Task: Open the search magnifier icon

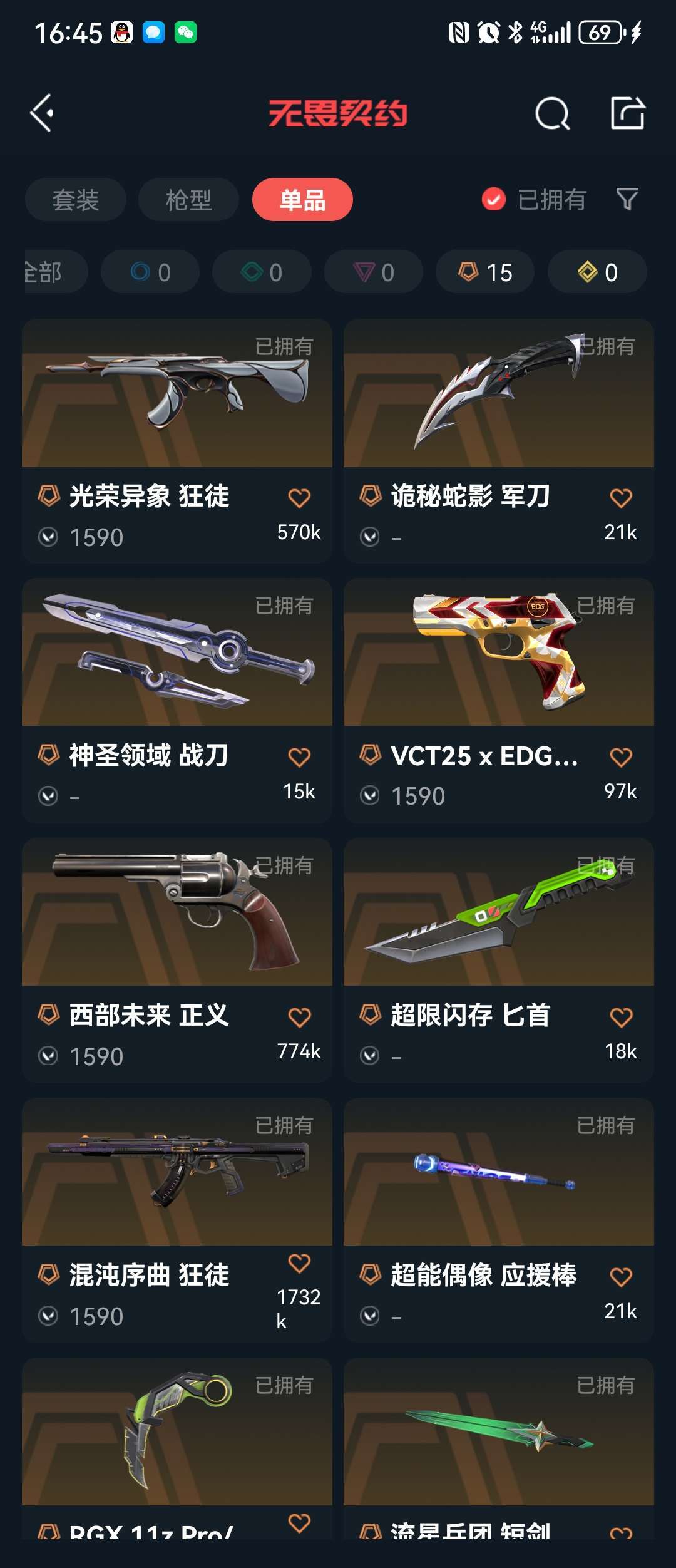Action: coord(552,114)
